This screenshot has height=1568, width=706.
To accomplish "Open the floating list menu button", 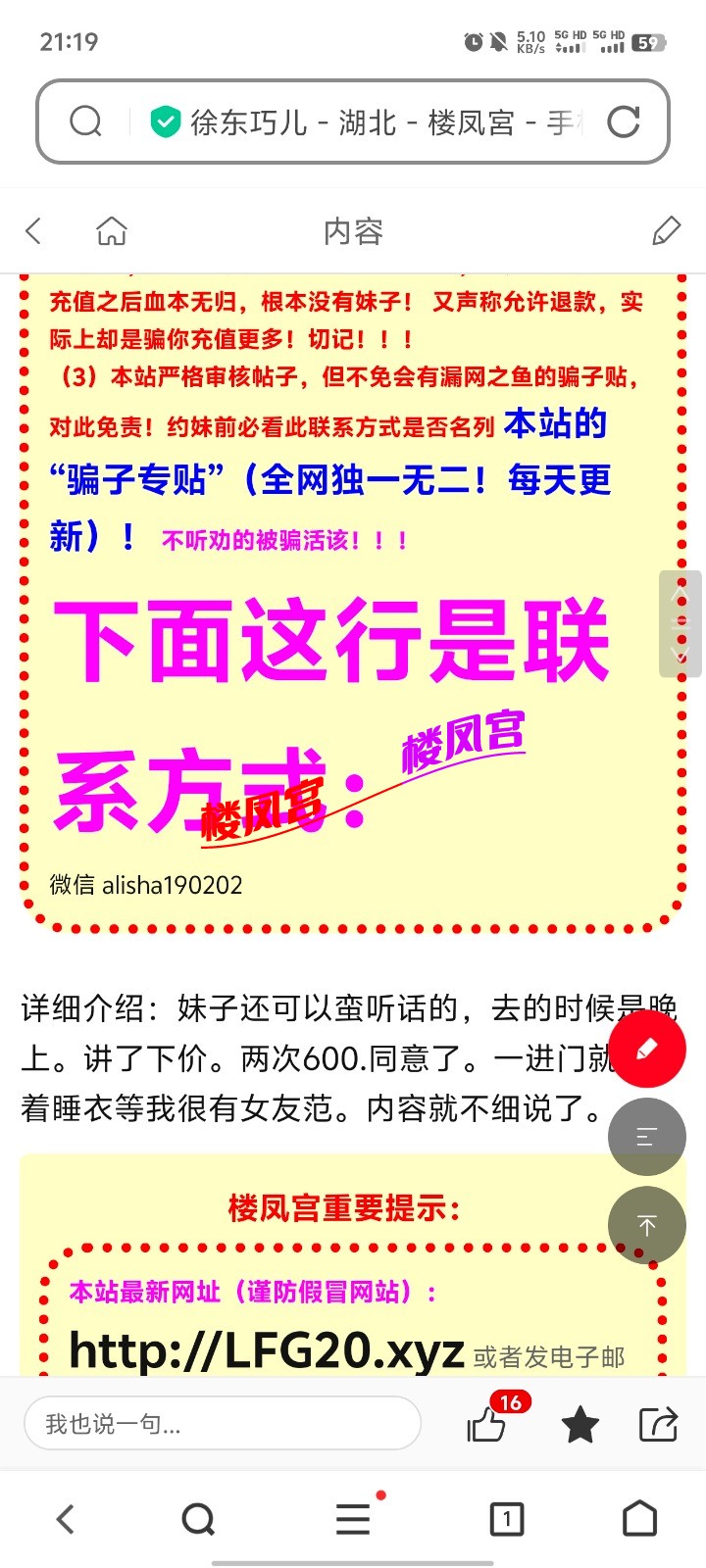I will (x=646, y=1137).
